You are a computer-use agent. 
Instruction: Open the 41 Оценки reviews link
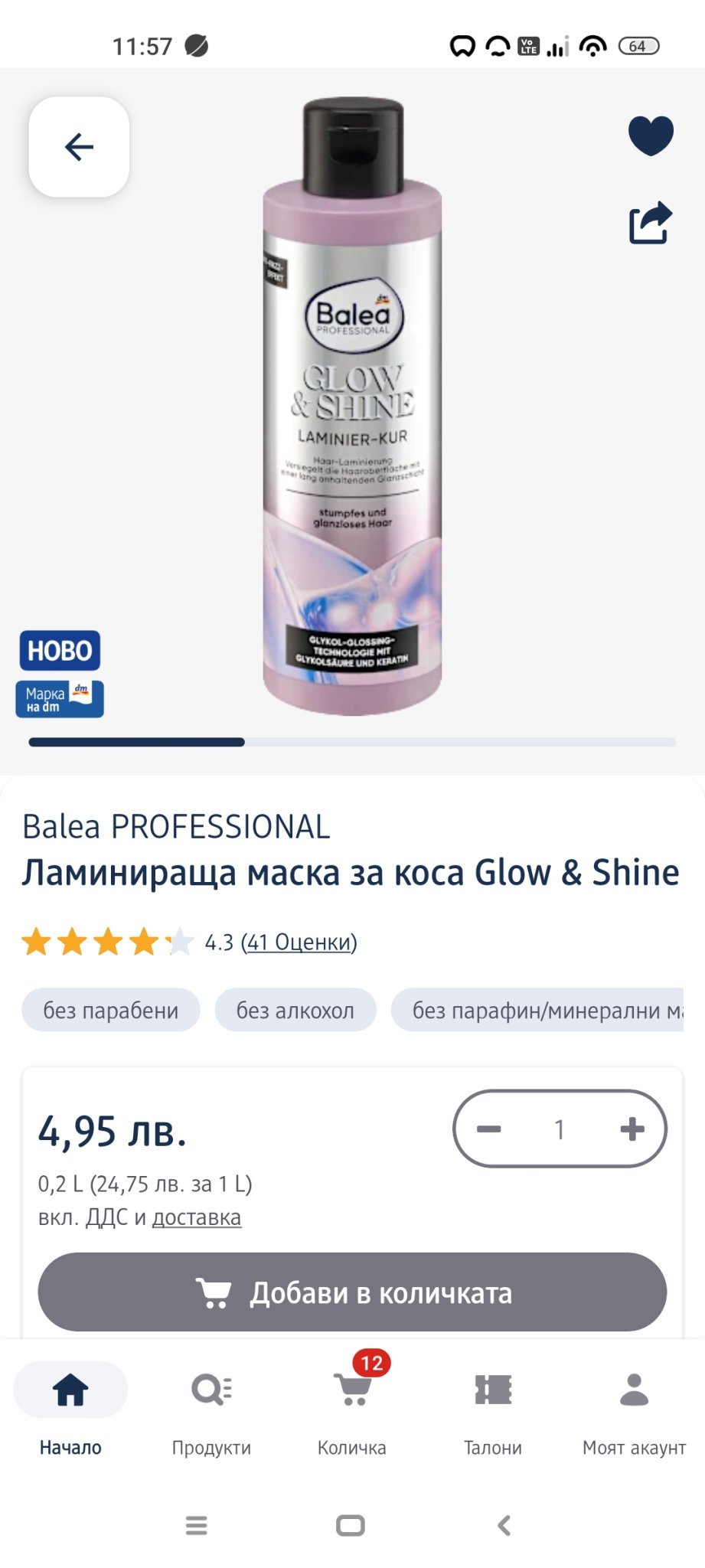299,942
